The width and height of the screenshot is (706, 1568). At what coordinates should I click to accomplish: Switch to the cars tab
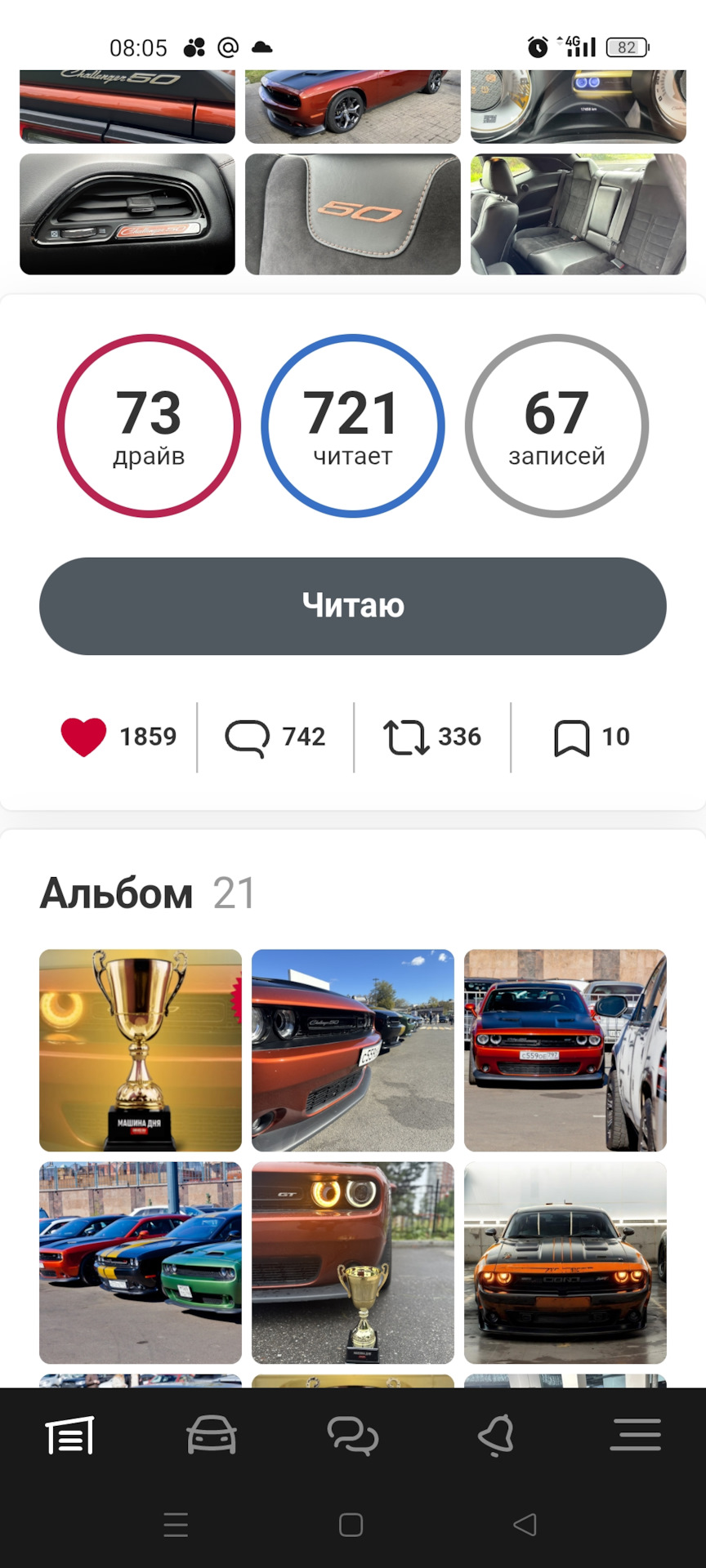tap(212, 1436)
